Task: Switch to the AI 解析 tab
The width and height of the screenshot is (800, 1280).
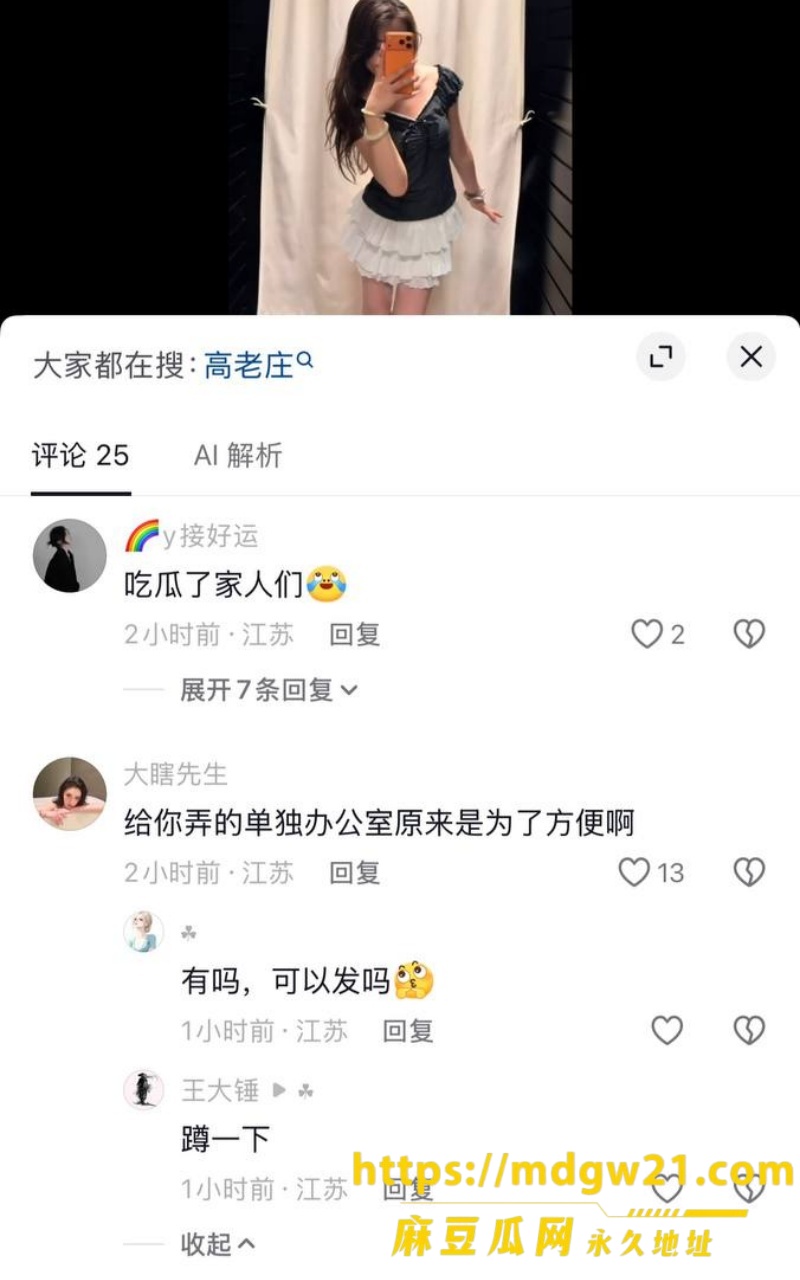Action: pyautogui.click(x=238, y=456)
